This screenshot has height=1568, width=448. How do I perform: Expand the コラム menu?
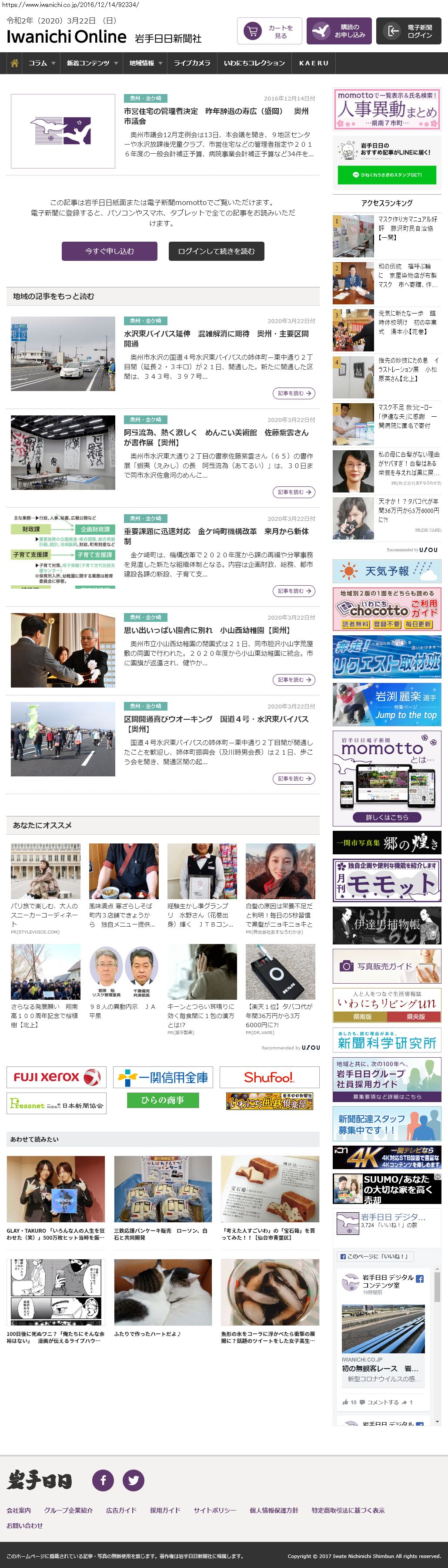point(41,63)
